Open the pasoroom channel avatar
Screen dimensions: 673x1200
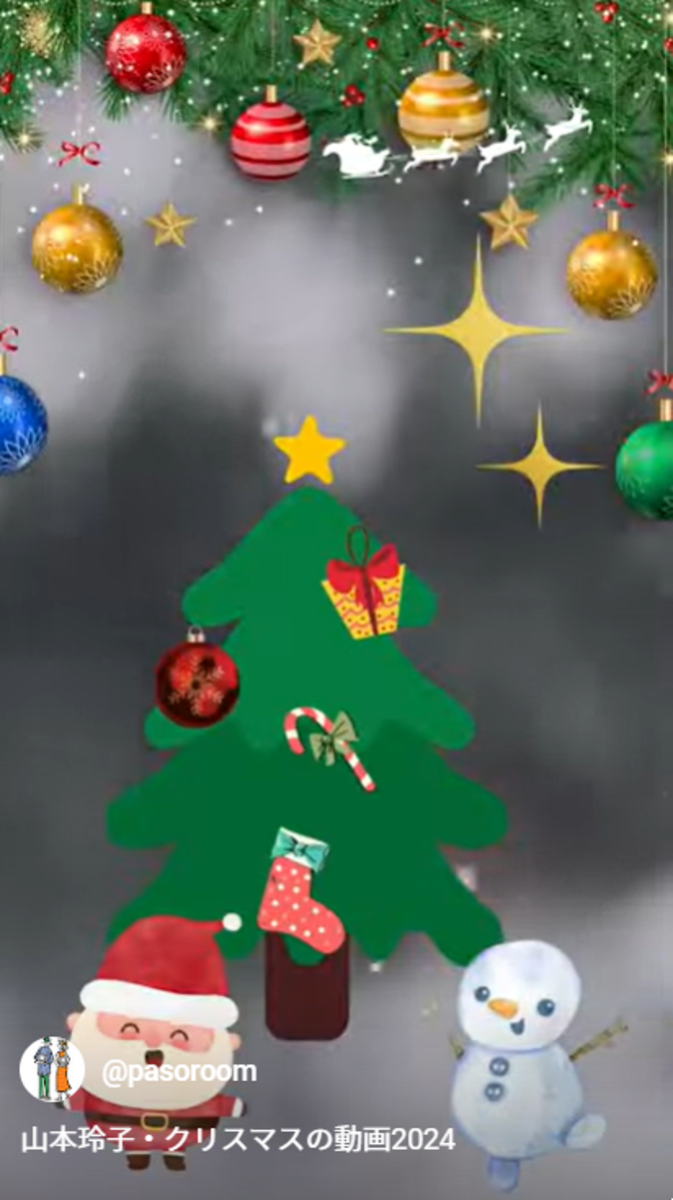point(52,1070)
